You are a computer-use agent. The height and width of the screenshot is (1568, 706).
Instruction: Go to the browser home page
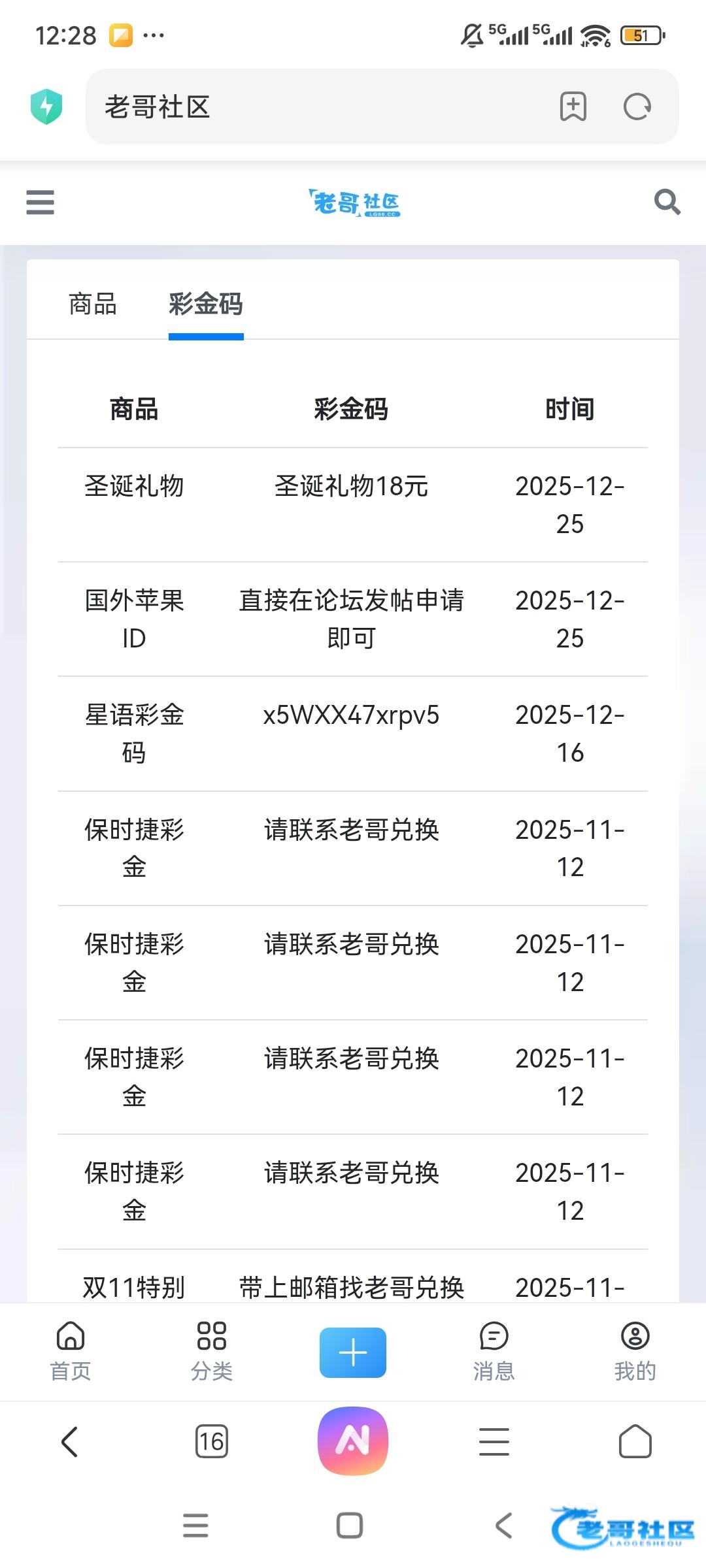635,1441
